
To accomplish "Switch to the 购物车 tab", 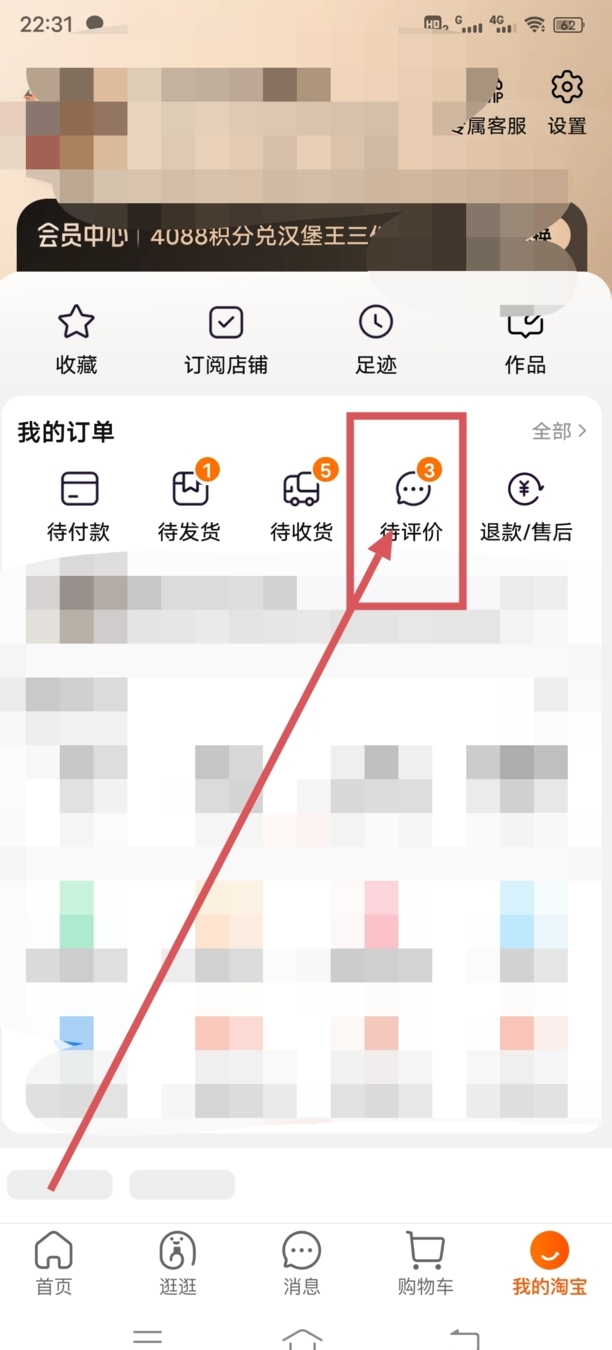I will [425, 1264].
